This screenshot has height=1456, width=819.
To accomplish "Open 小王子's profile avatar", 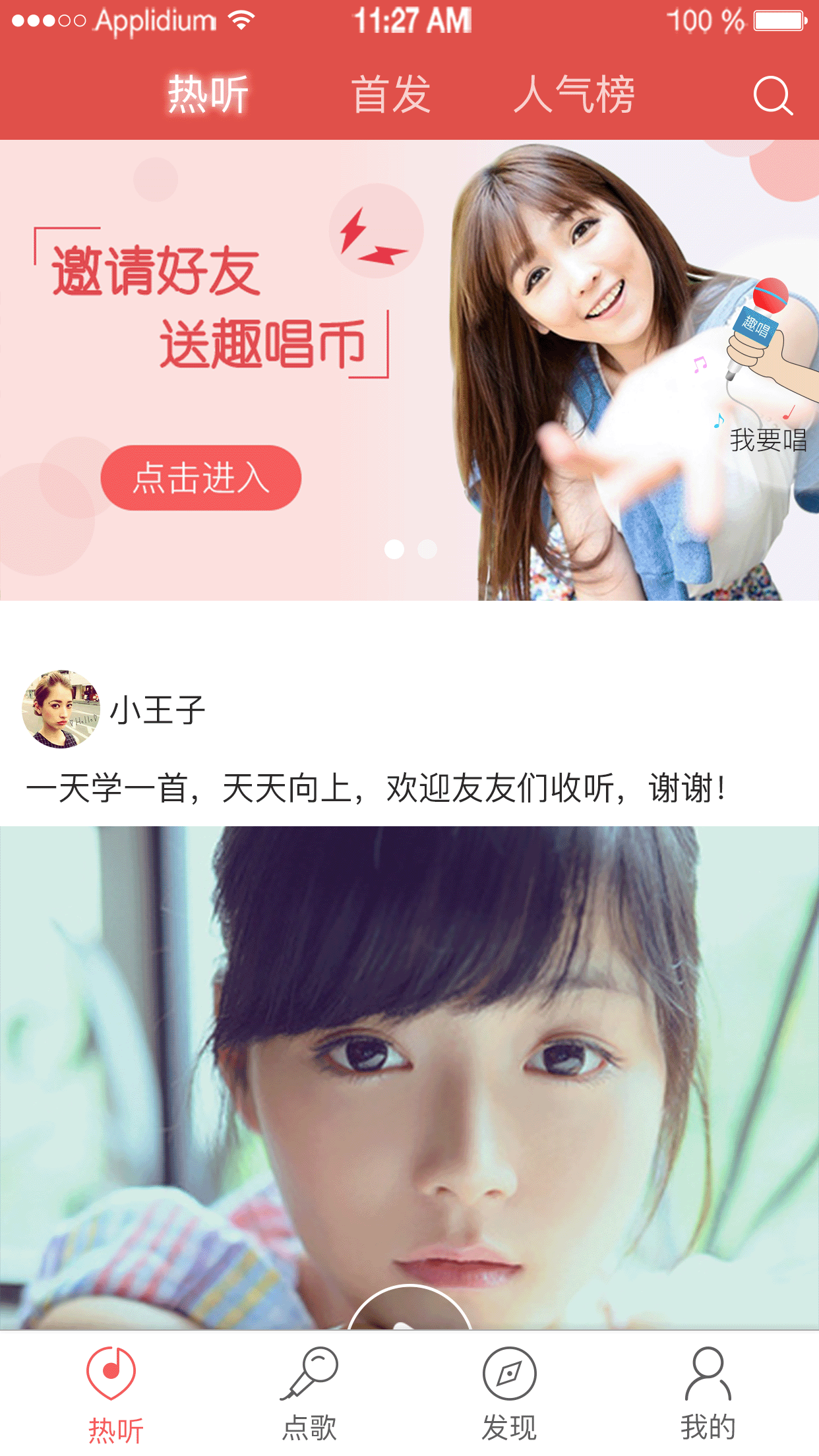I will [x=61, y=710].
